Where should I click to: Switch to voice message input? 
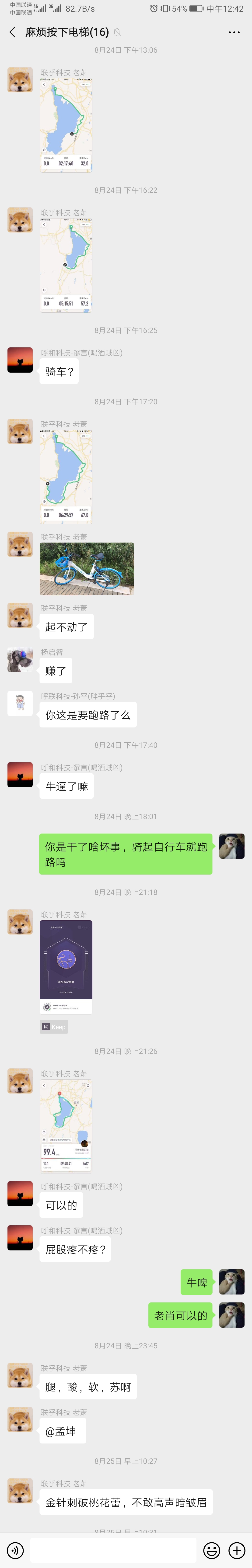[15, 1550]
